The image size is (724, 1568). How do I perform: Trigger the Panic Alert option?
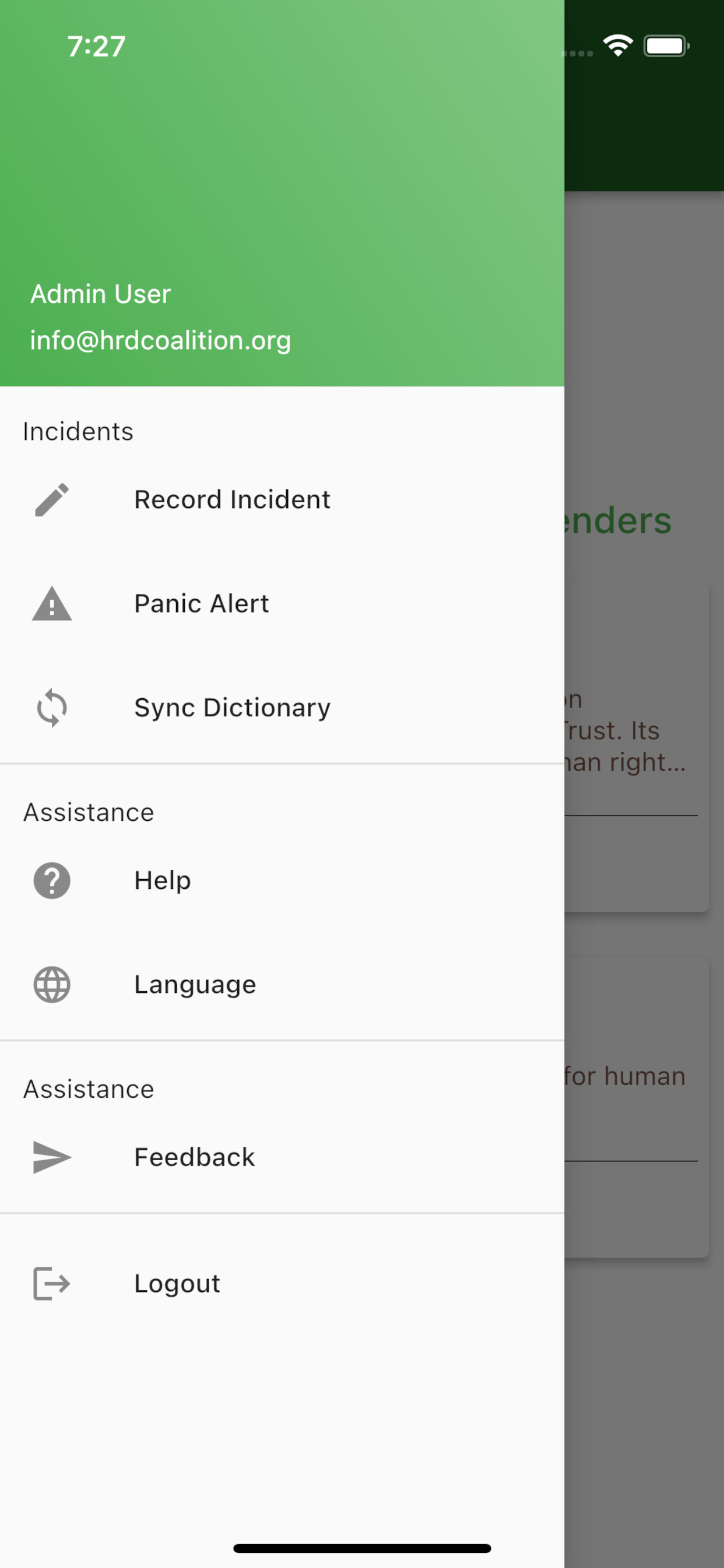coord(201,604)
